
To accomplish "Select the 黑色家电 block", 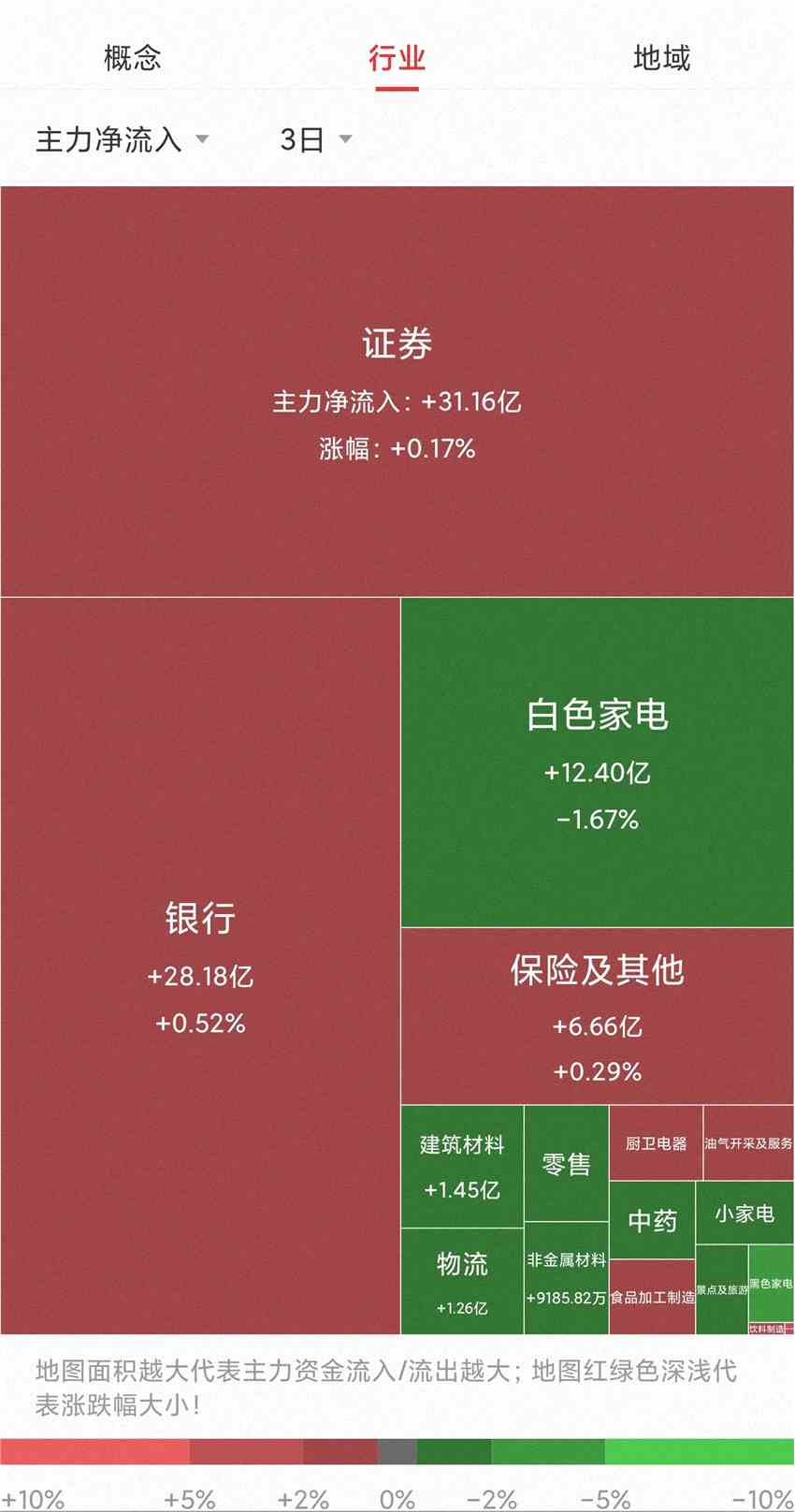I will (771, 1283).
